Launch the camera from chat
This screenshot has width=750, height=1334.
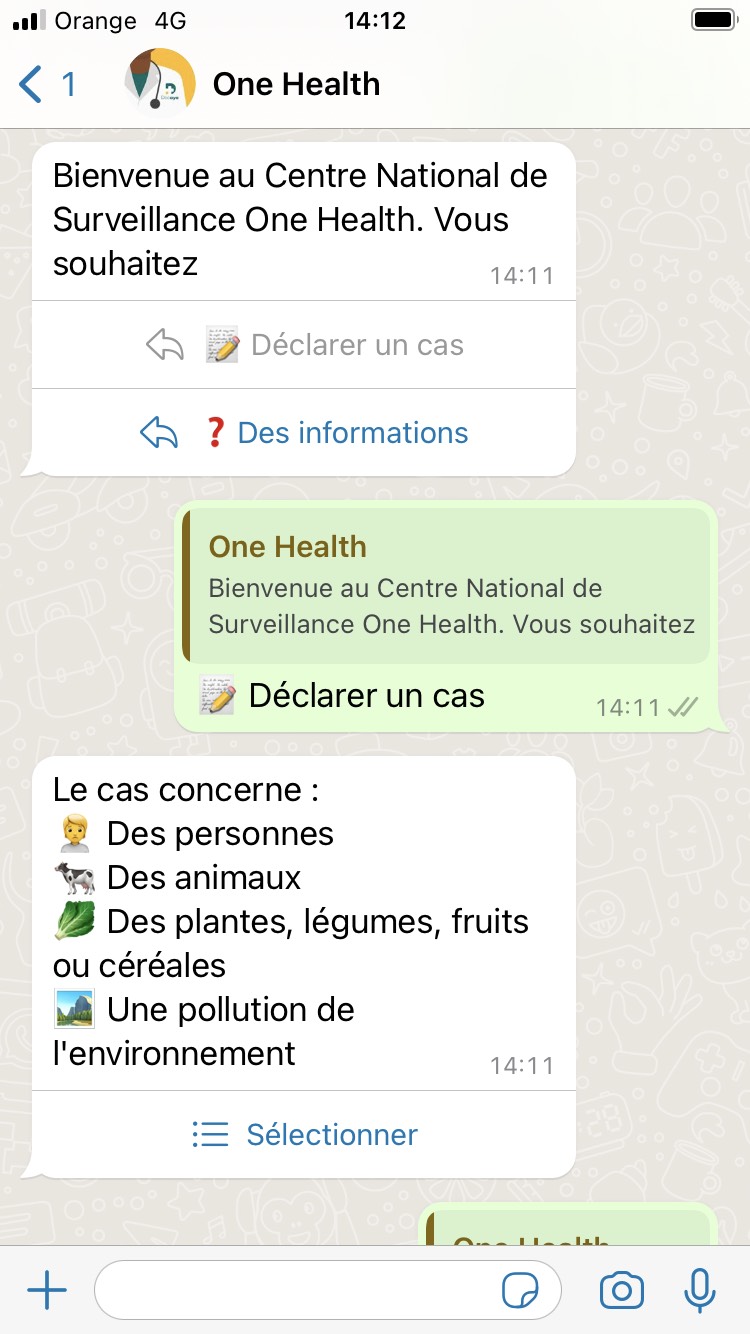621,1291
